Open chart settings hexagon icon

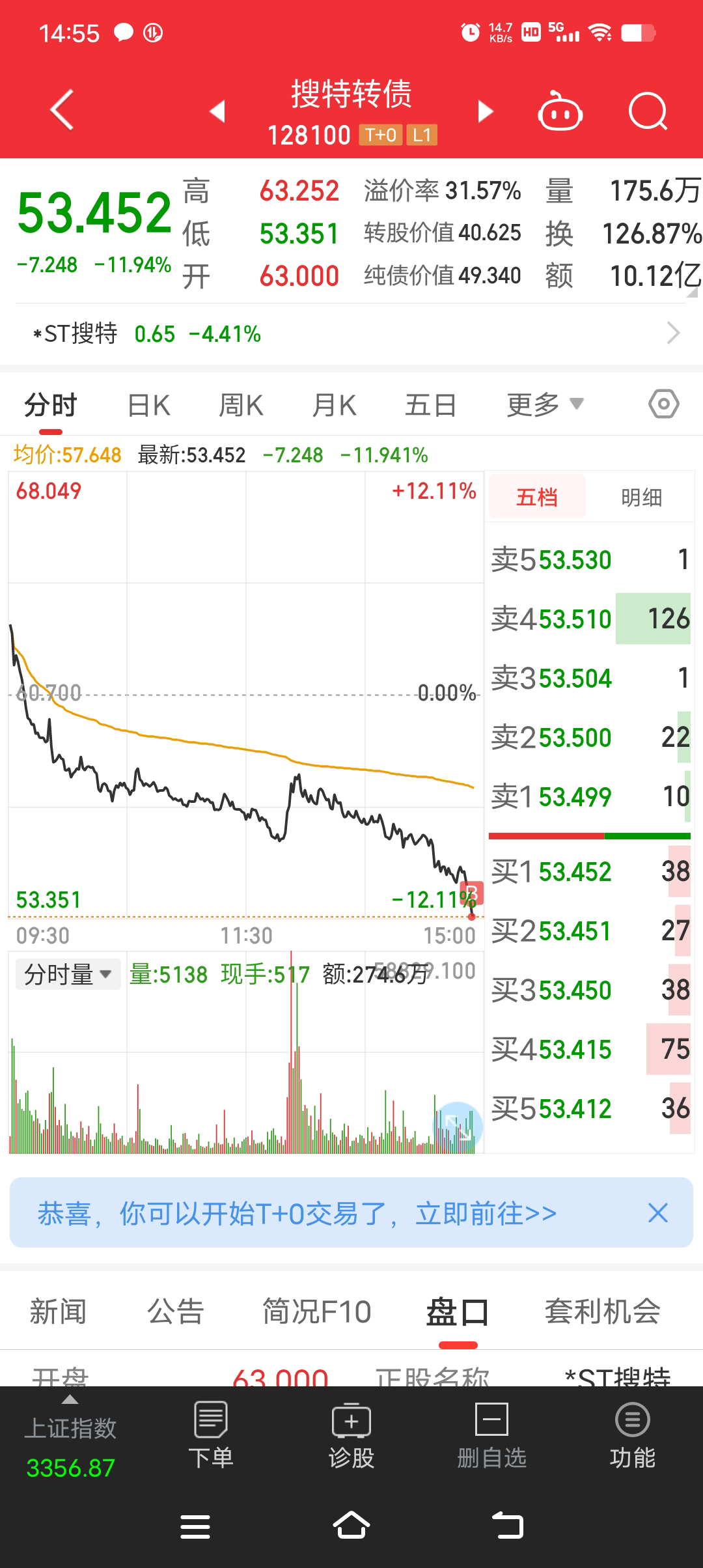tap(663, 404)
